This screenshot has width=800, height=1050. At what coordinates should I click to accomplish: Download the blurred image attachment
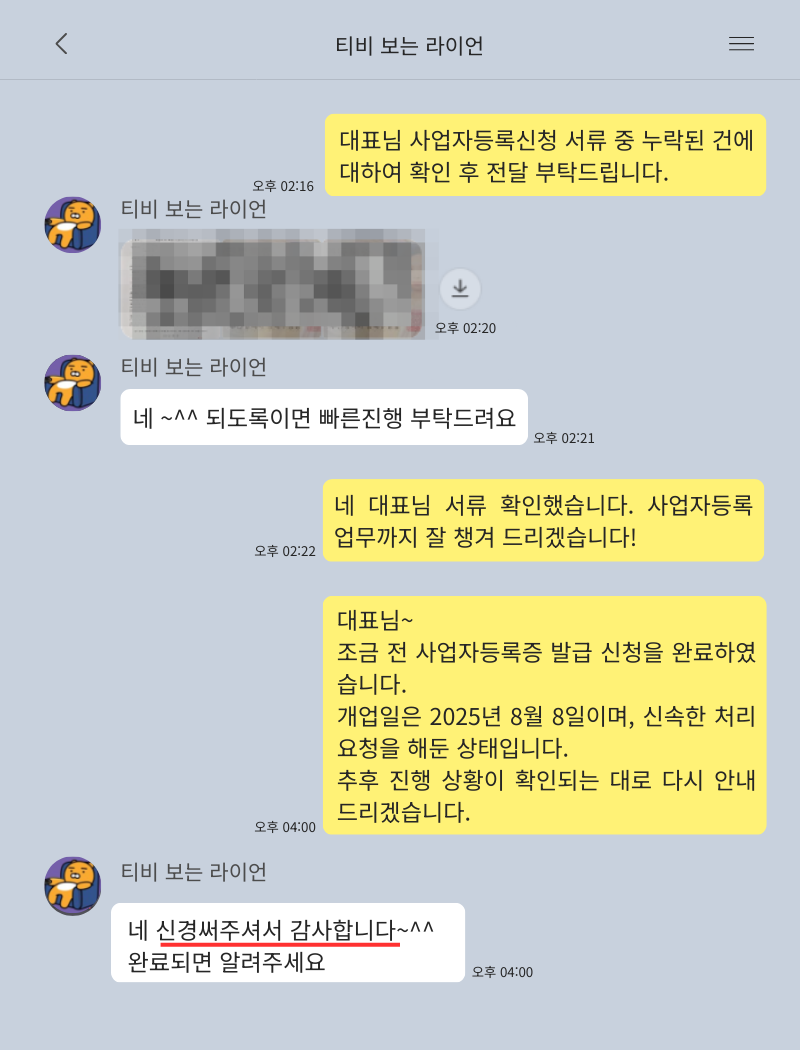click(460, 289)
